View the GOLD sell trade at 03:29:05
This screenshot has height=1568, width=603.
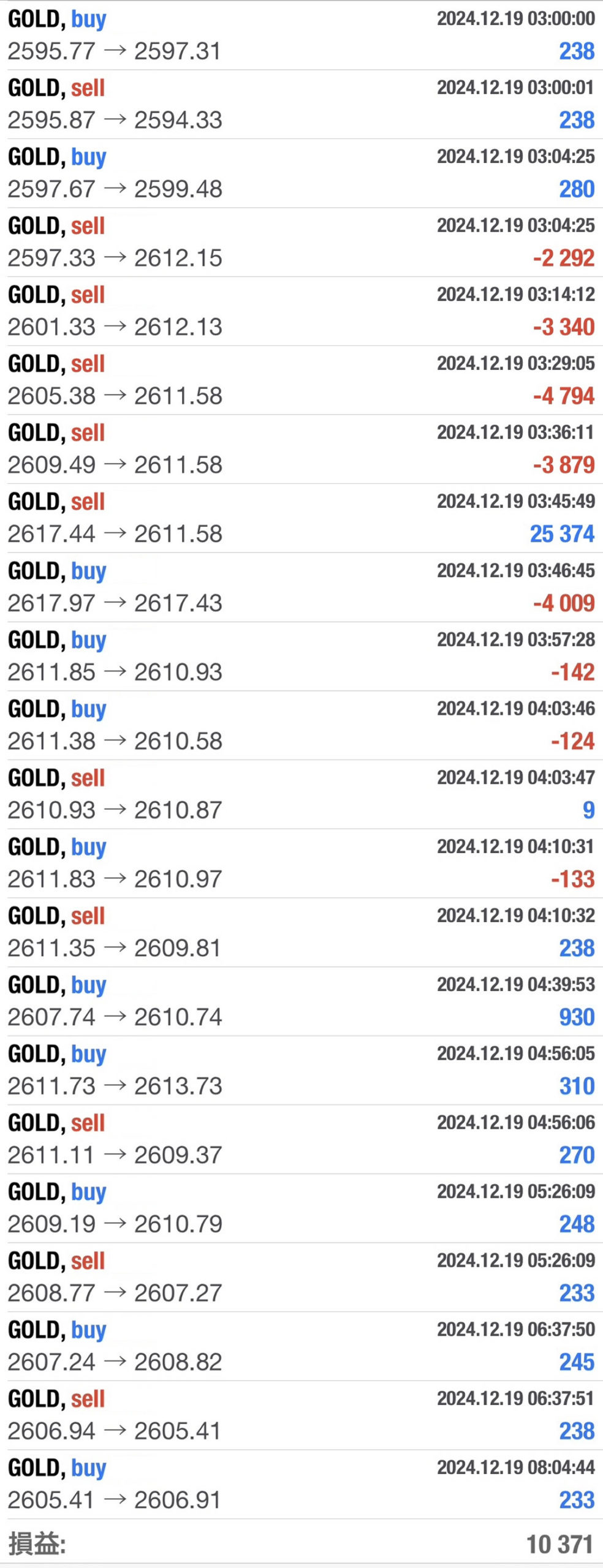[301, 380]
